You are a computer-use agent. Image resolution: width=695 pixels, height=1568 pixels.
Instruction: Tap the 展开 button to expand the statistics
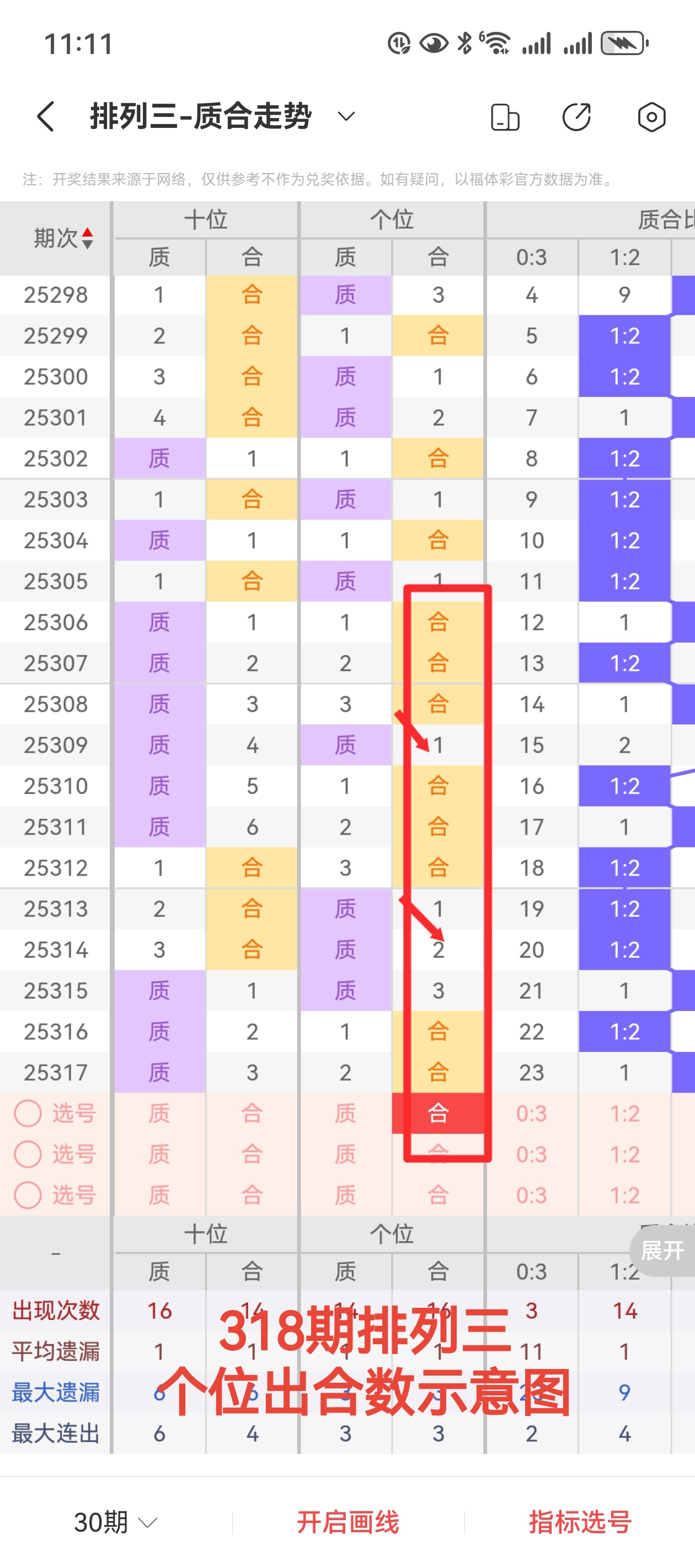[x=662, y=1251]
